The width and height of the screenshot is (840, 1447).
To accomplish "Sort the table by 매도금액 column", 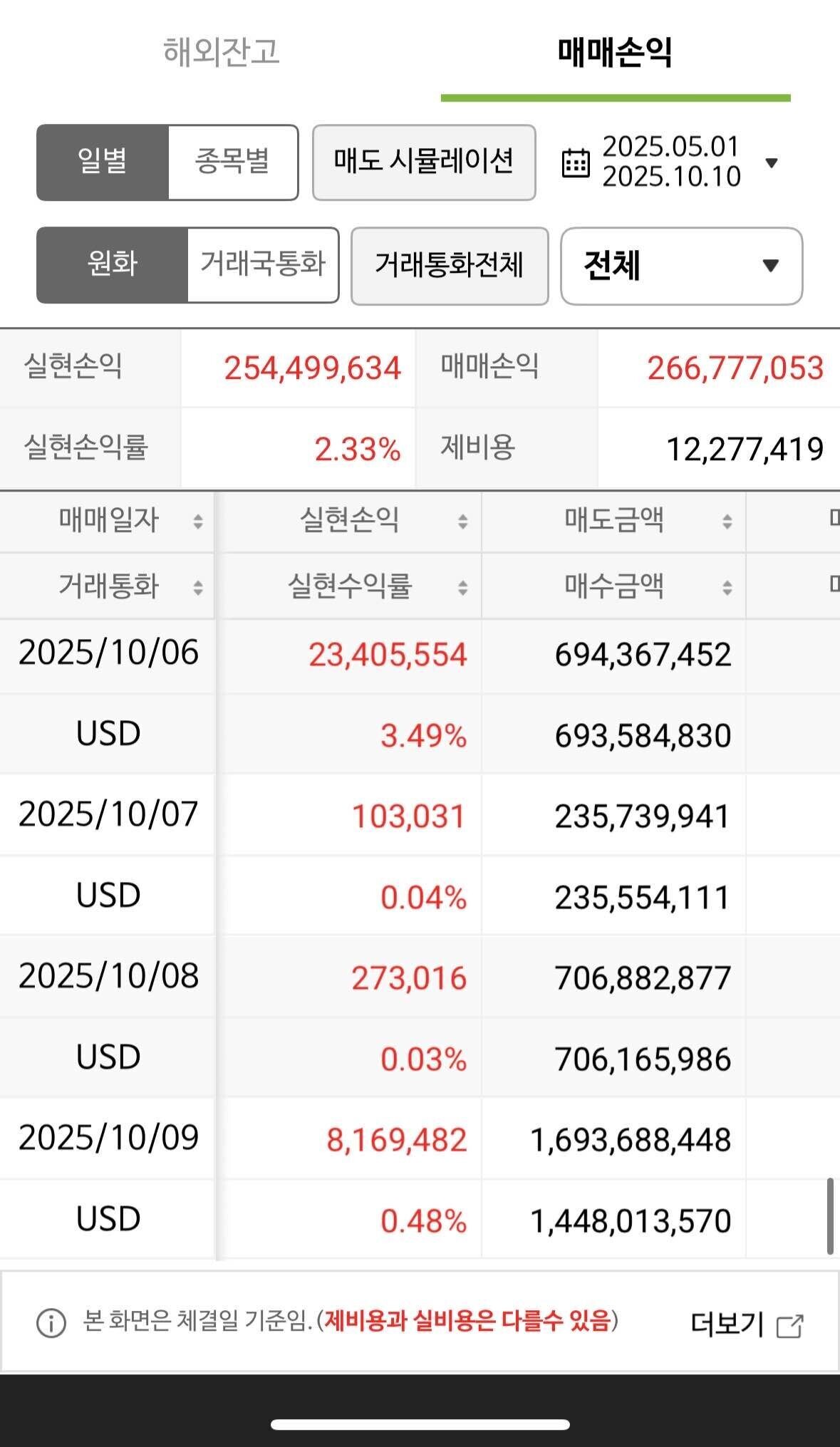I will point(727,521).
